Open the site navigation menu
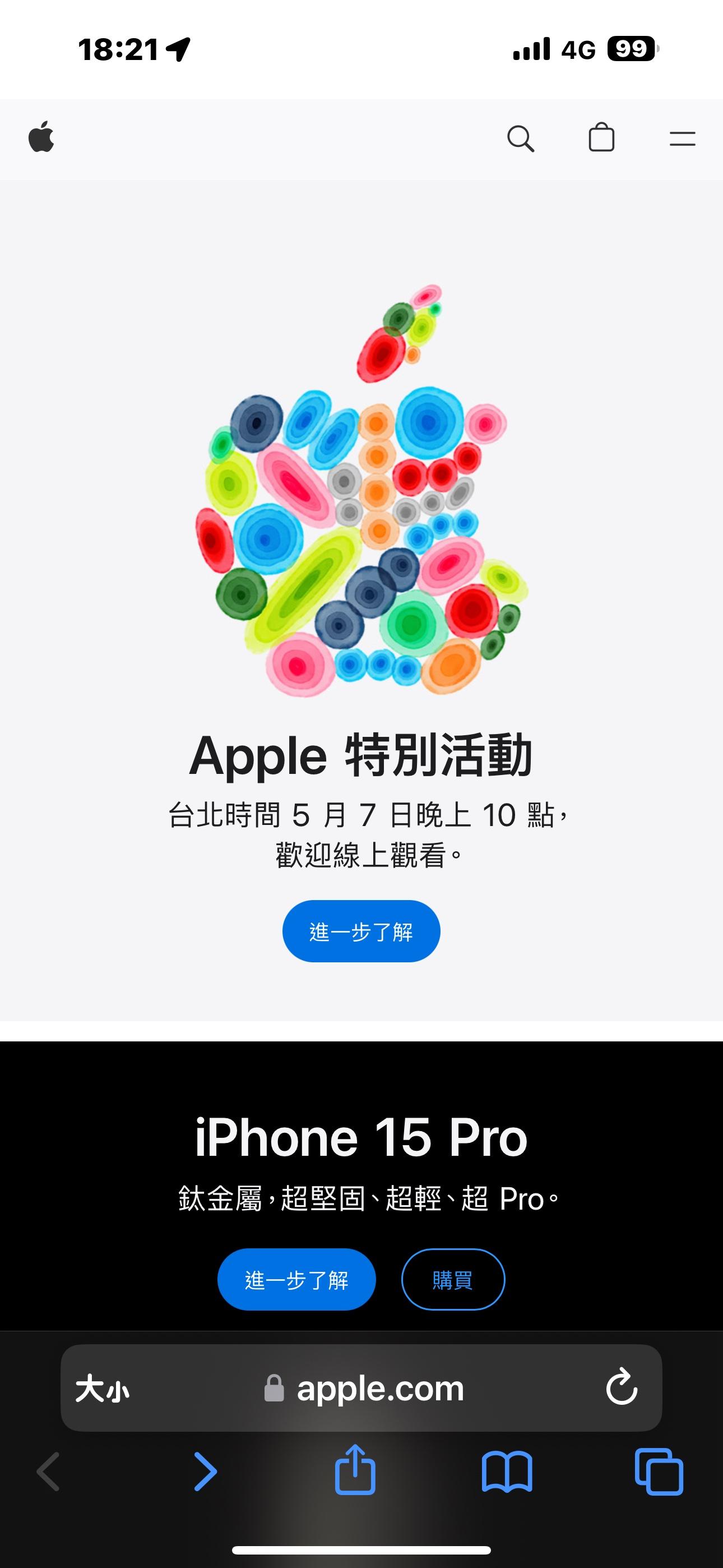This screenshot has width=723, height=1568. coord(682,139)
